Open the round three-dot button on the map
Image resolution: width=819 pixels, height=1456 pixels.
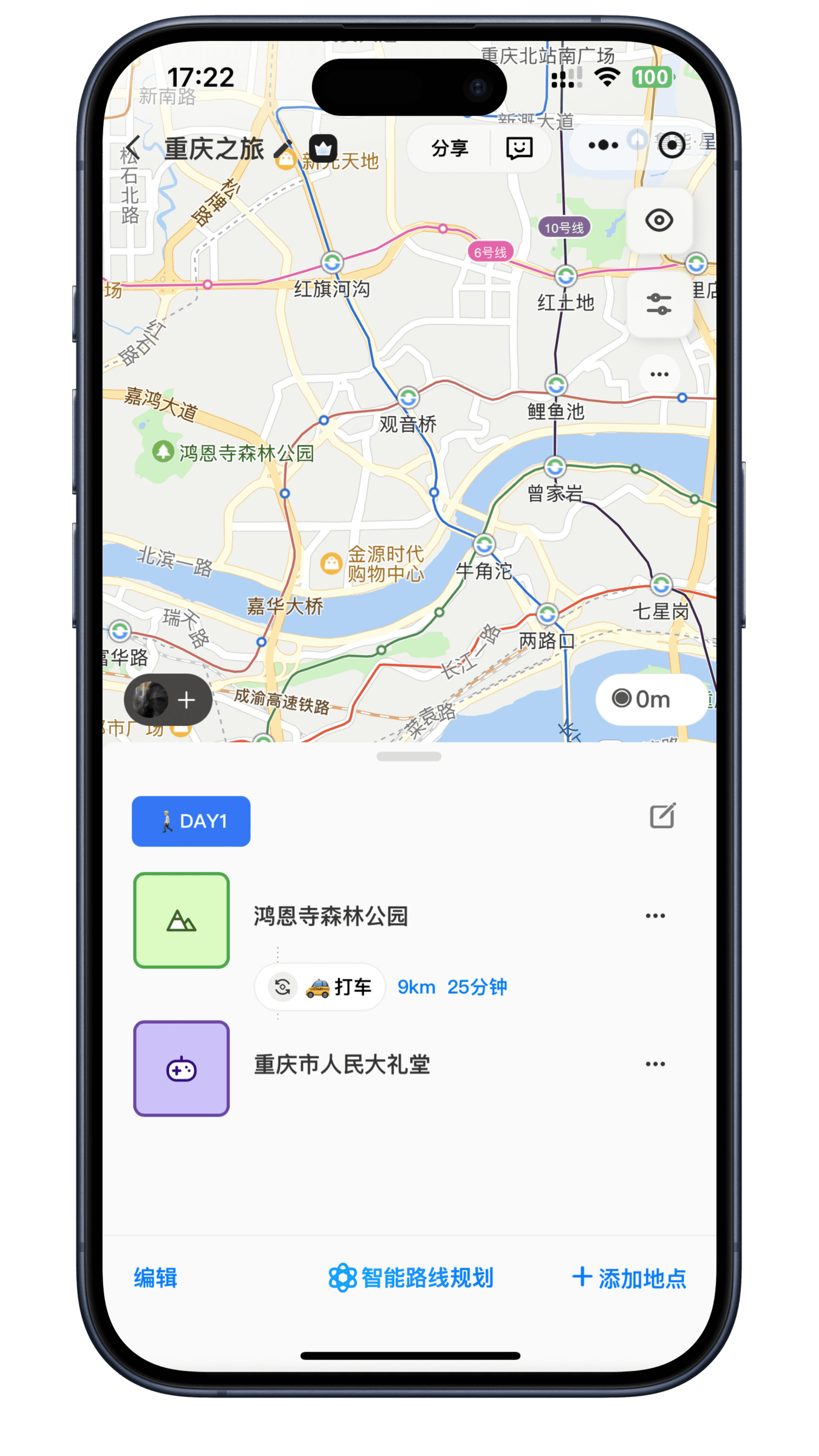(659, 374)
